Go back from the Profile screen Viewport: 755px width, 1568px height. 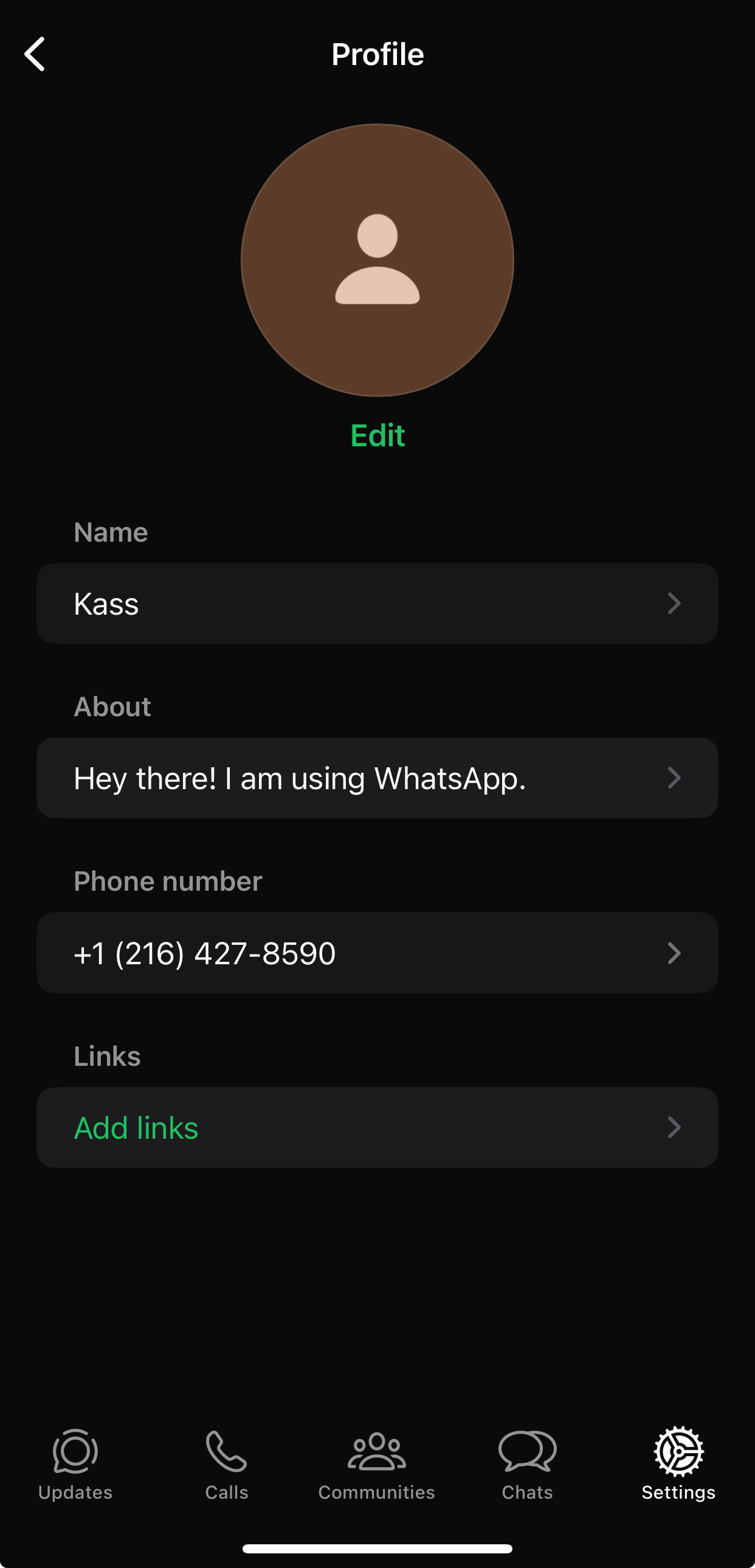pyautogui.click(x=35, y=54)
